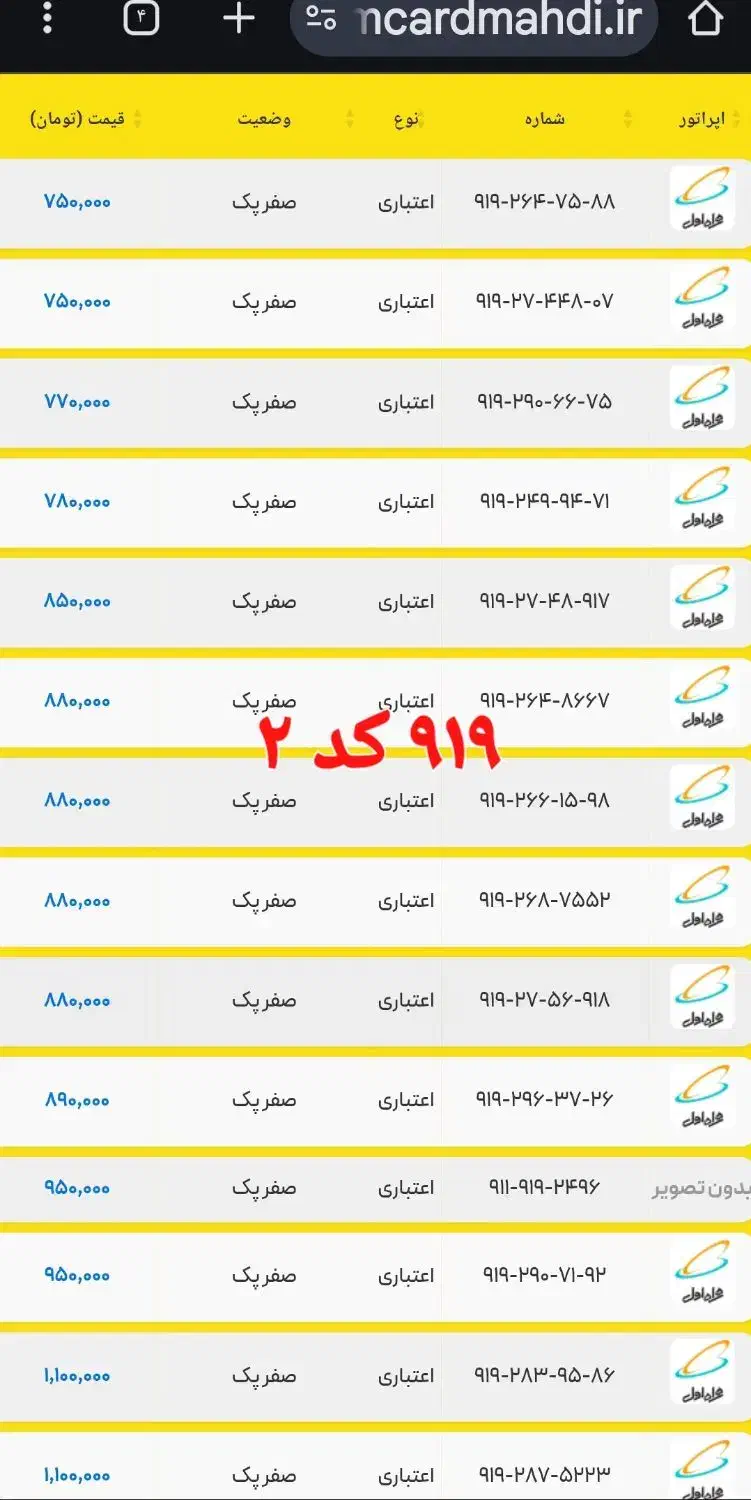
Task: Open the browser overflow menu
Action: 46,19
